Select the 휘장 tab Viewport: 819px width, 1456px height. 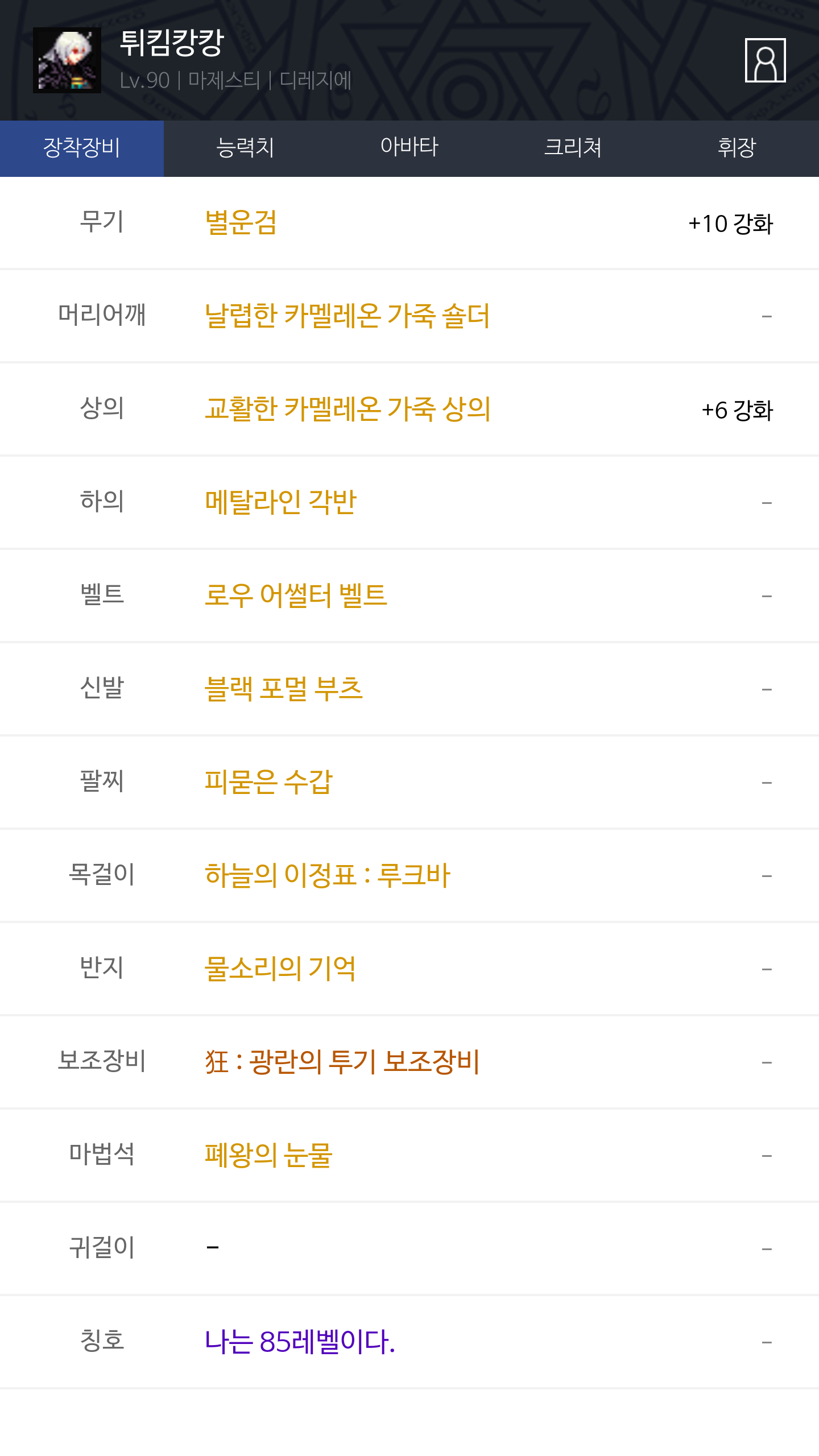tap(737, 148)
